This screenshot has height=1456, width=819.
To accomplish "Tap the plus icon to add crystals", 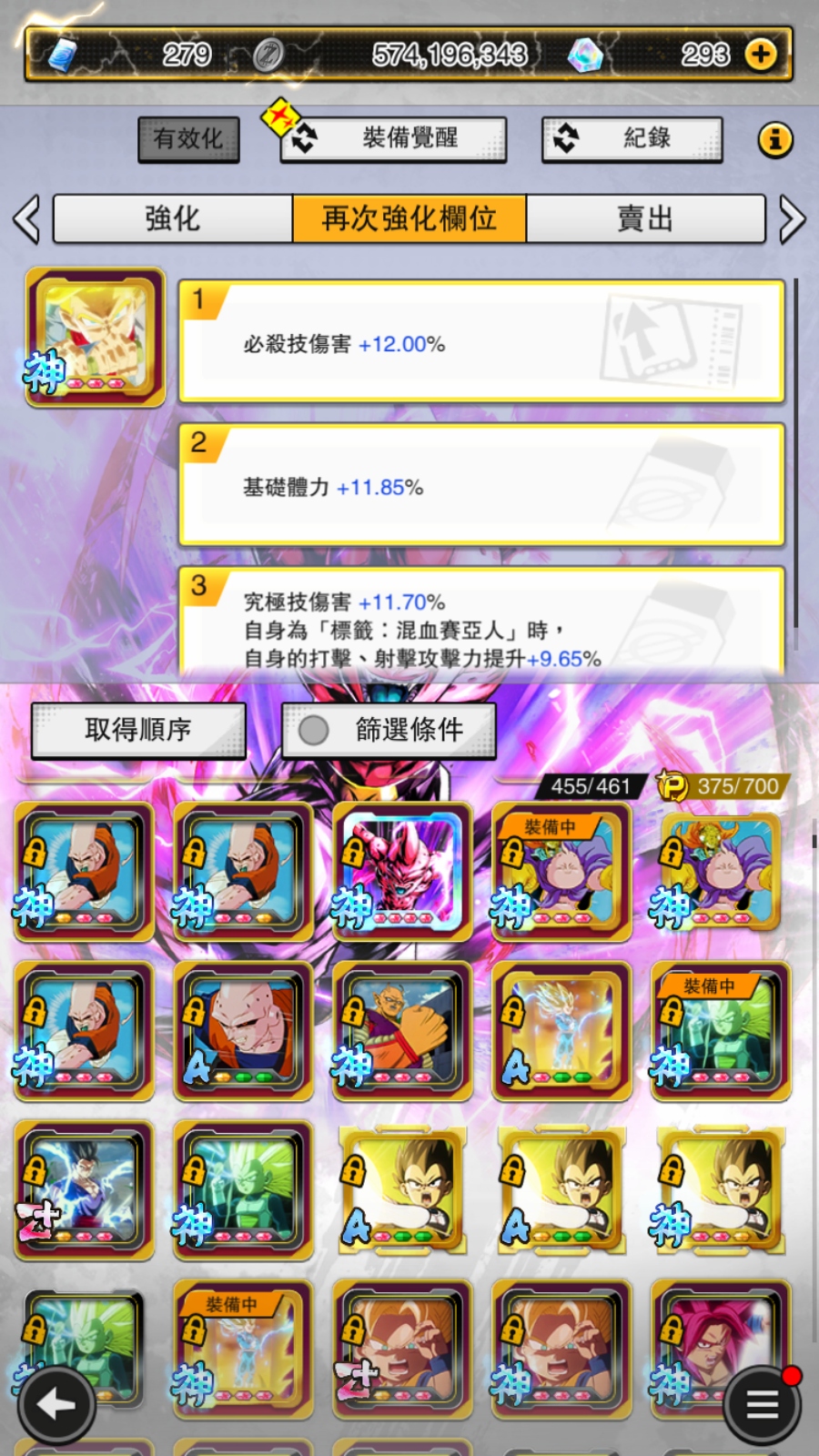I will click(761, 55).
